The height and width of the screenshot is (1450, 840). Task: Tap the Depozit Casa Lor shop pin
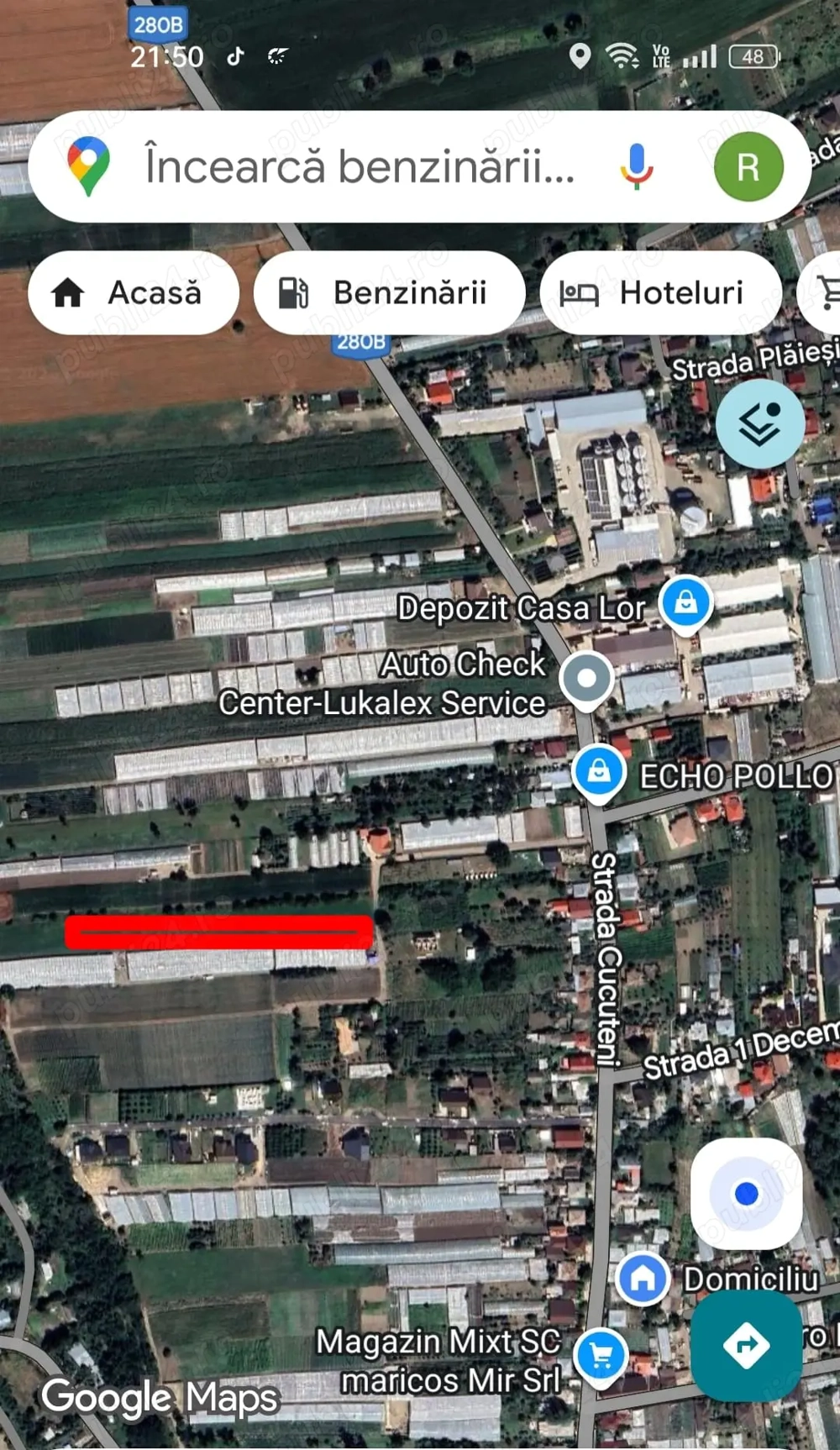pos(685,602)
